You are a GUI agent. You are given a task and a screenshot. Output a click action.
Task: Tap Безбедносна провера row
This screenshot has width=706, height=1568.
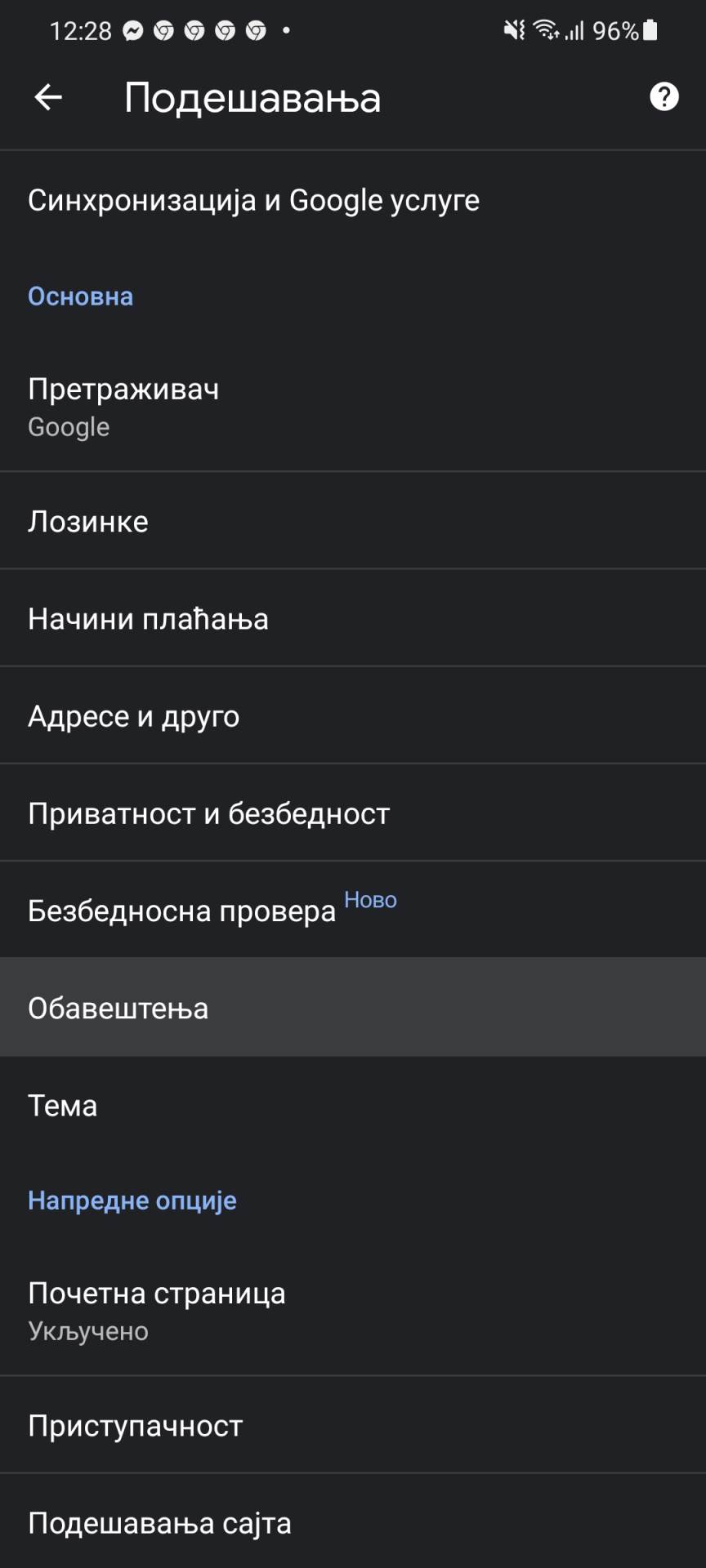click(x=181, y=911)
